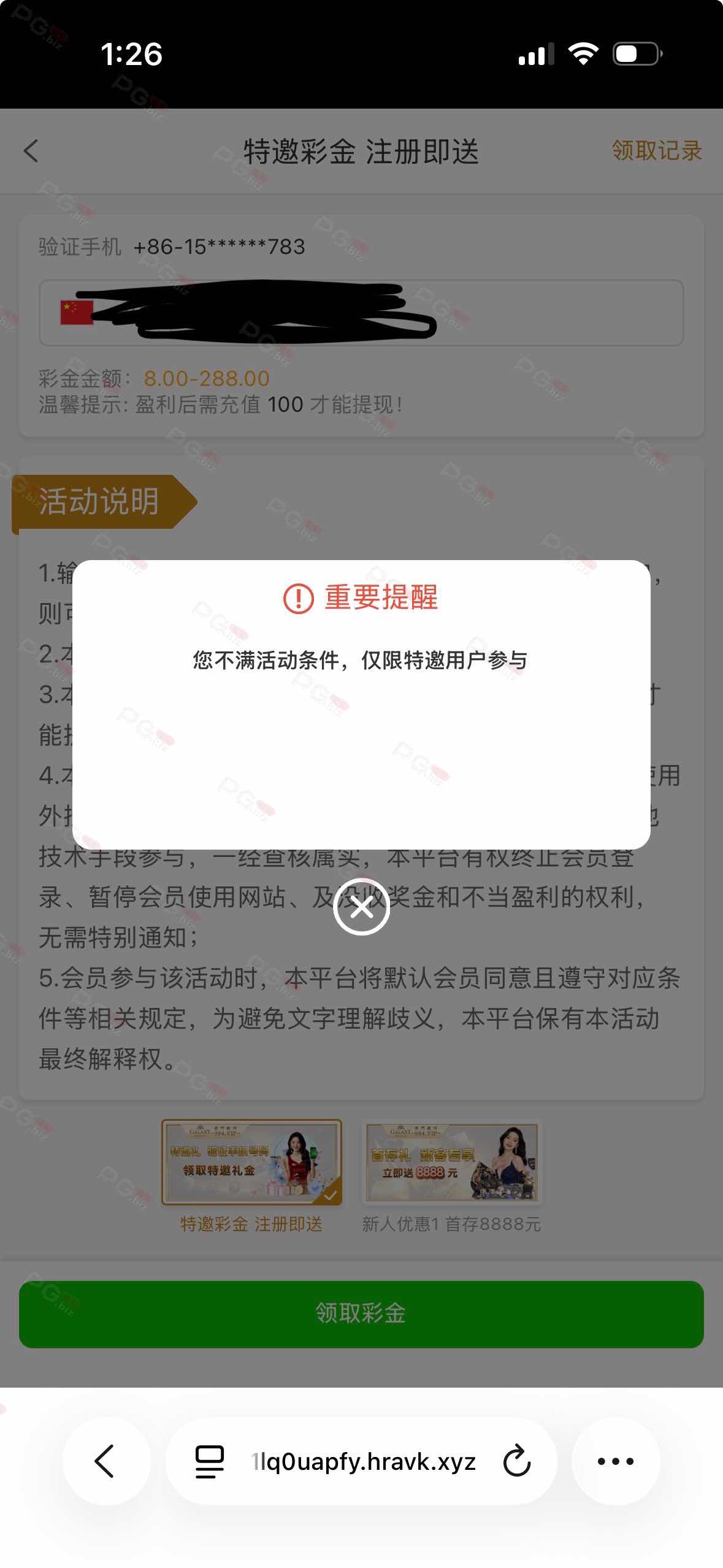Screen dimensions: 723x1568
Task: Open the 新人优惠1 首存8888元 promotion card
Action: 452,1163
